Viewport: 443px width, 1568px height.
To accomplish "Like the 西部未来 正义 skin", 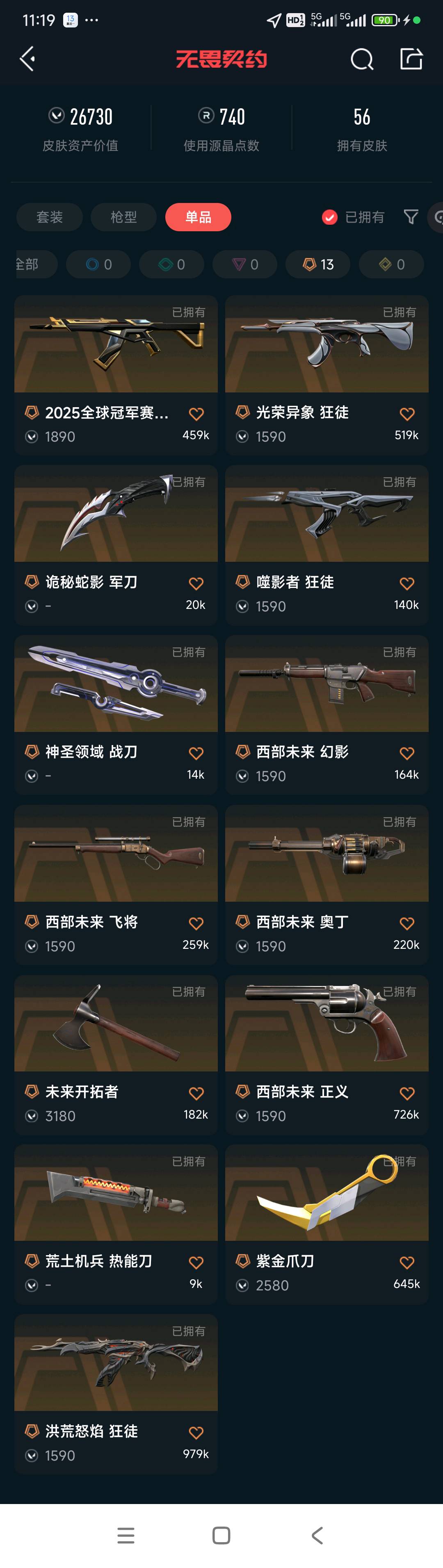I will pyautogui.click(x=406, y=1093).
